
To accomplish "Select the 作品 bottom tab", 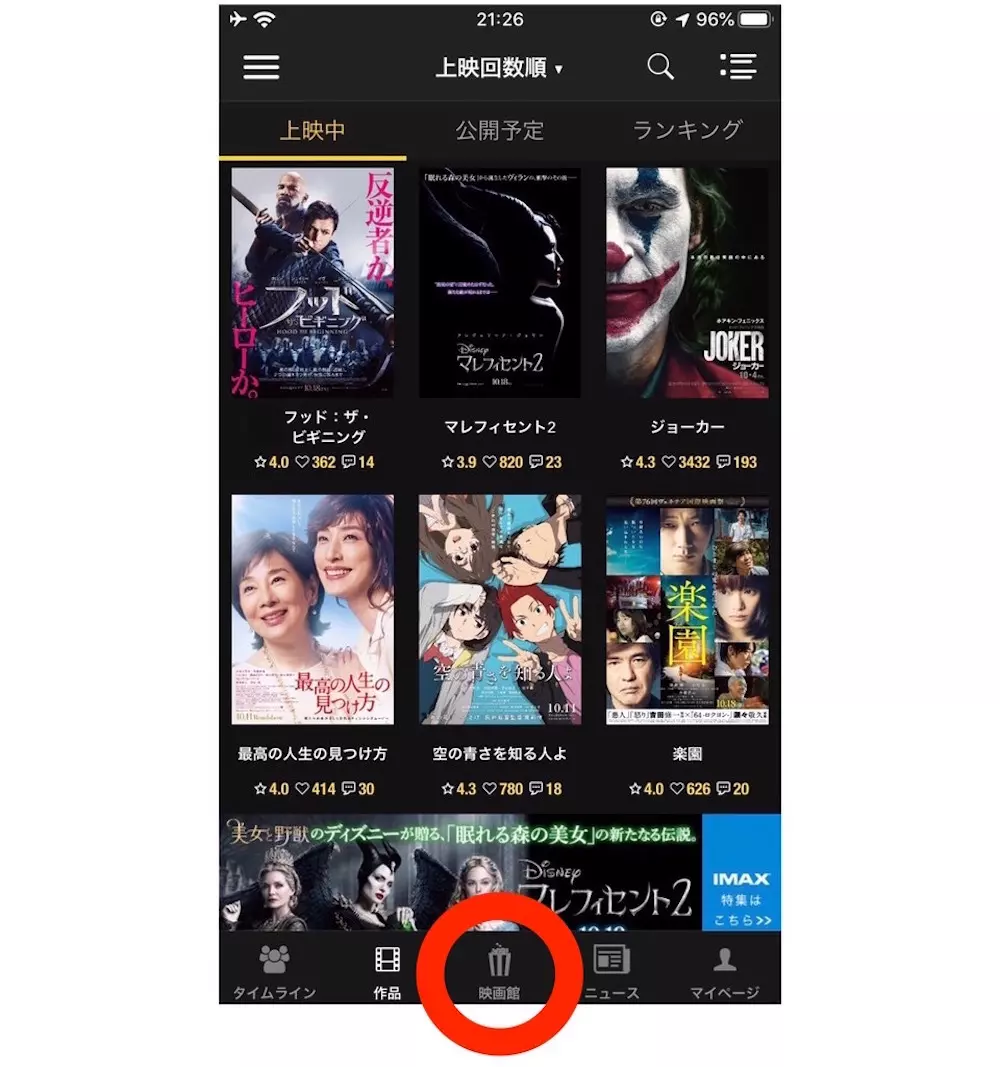I will (x=388, y=972).
